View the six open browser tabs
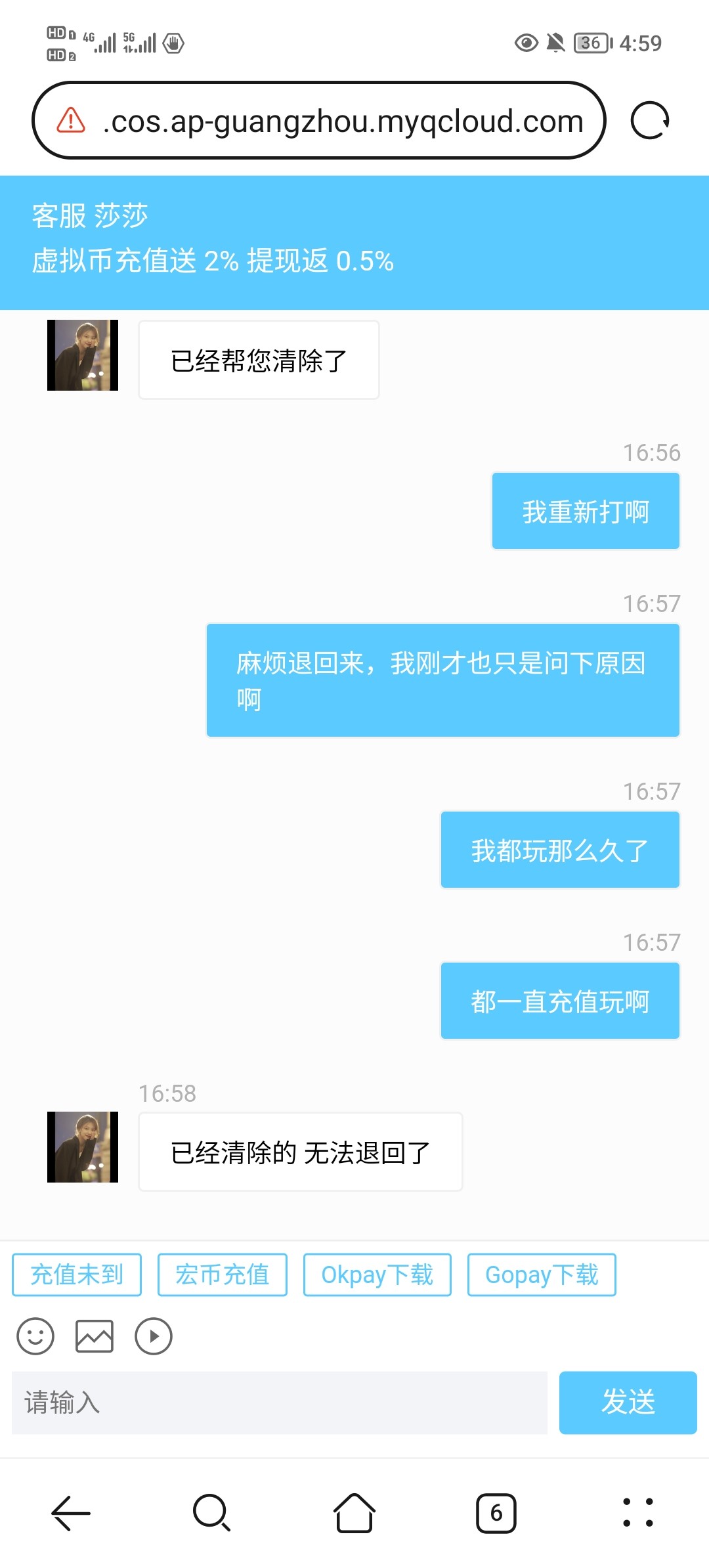Viewport: 709px width, 1568px height. [x=496, y=1513]
